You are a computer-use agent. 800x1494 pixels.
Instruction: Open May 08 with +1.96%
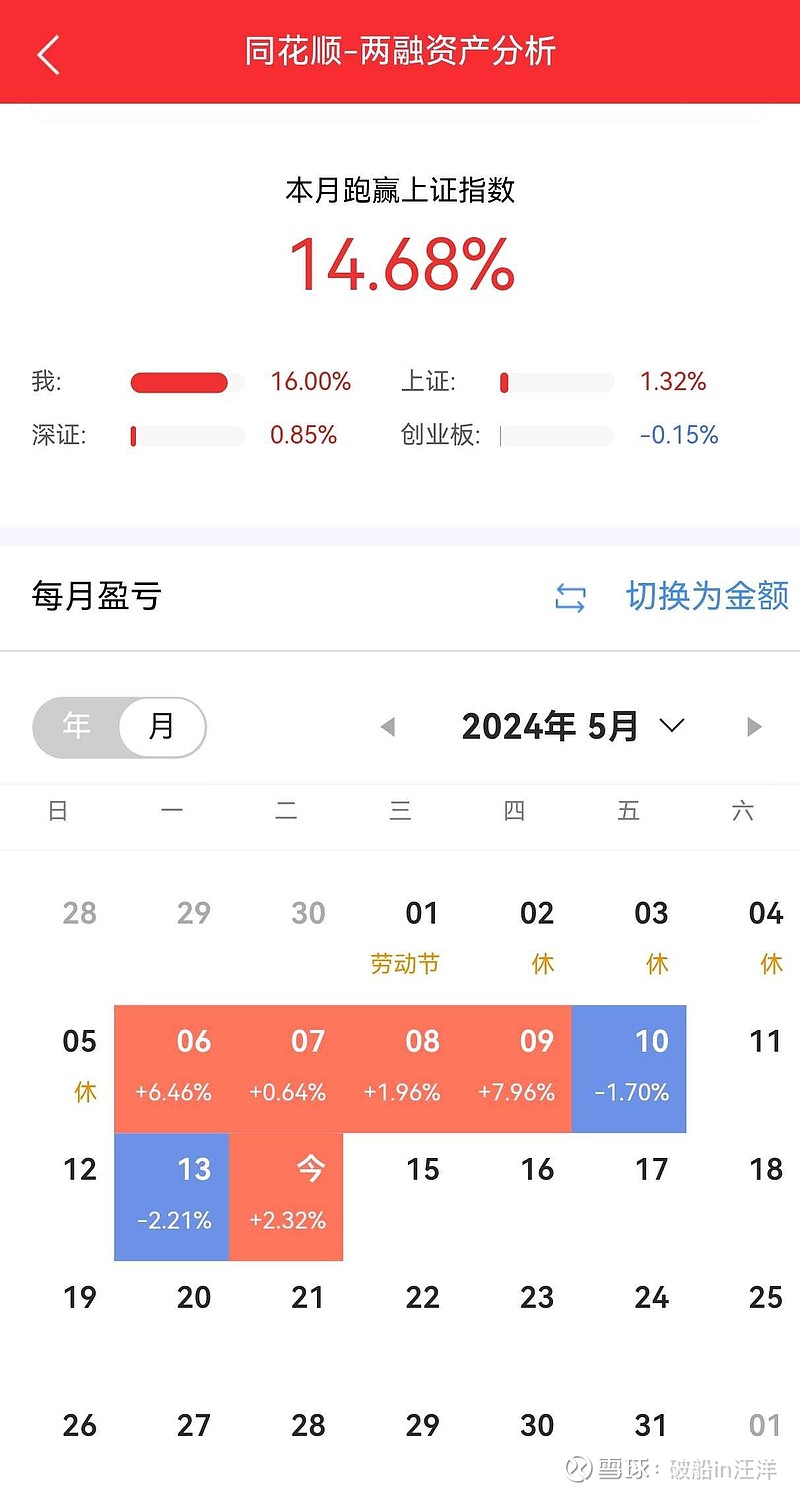coord(400,1069)
